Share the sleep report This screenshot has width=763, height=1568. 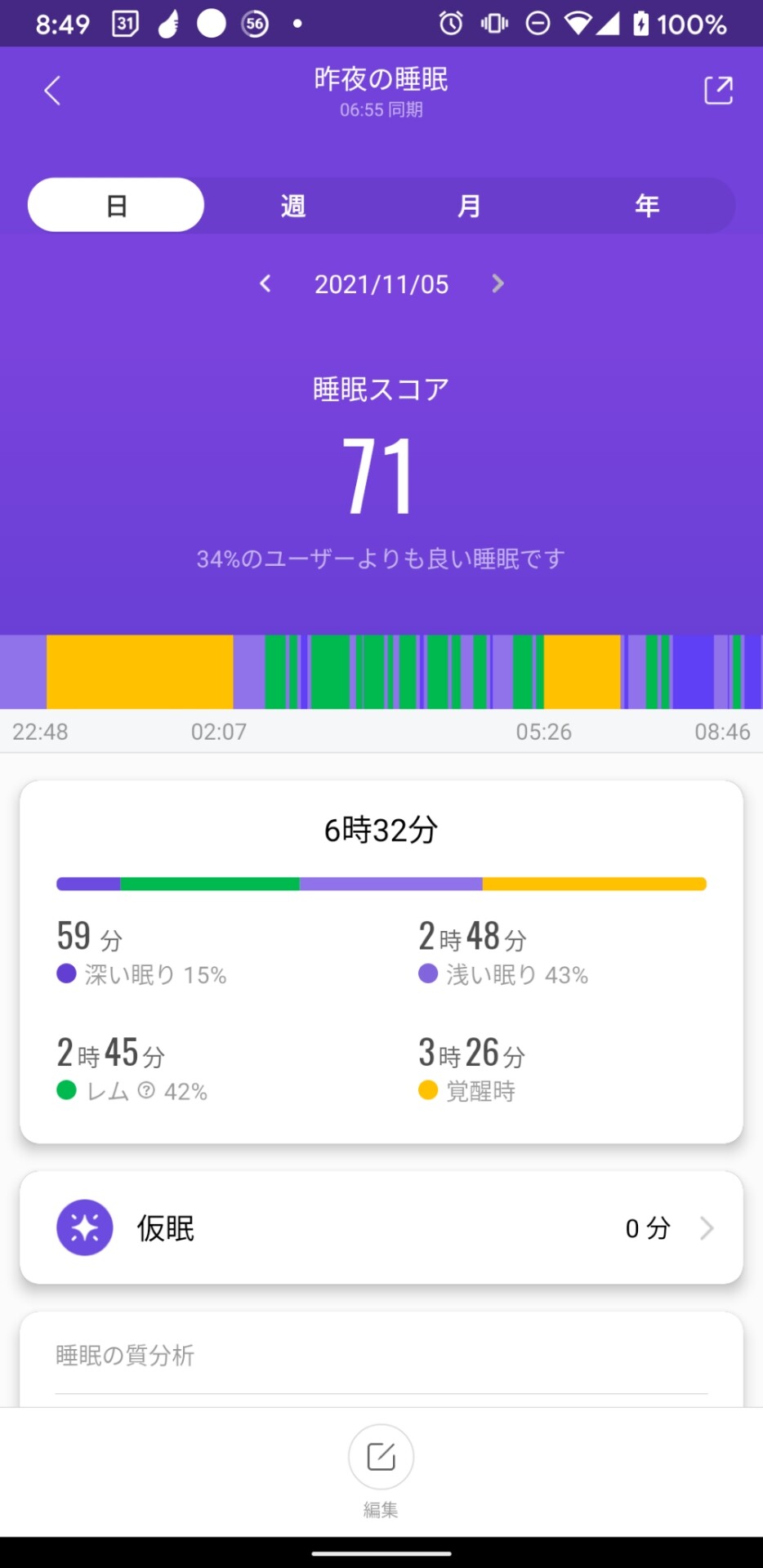pyautogui.click(x=718, y=91)
